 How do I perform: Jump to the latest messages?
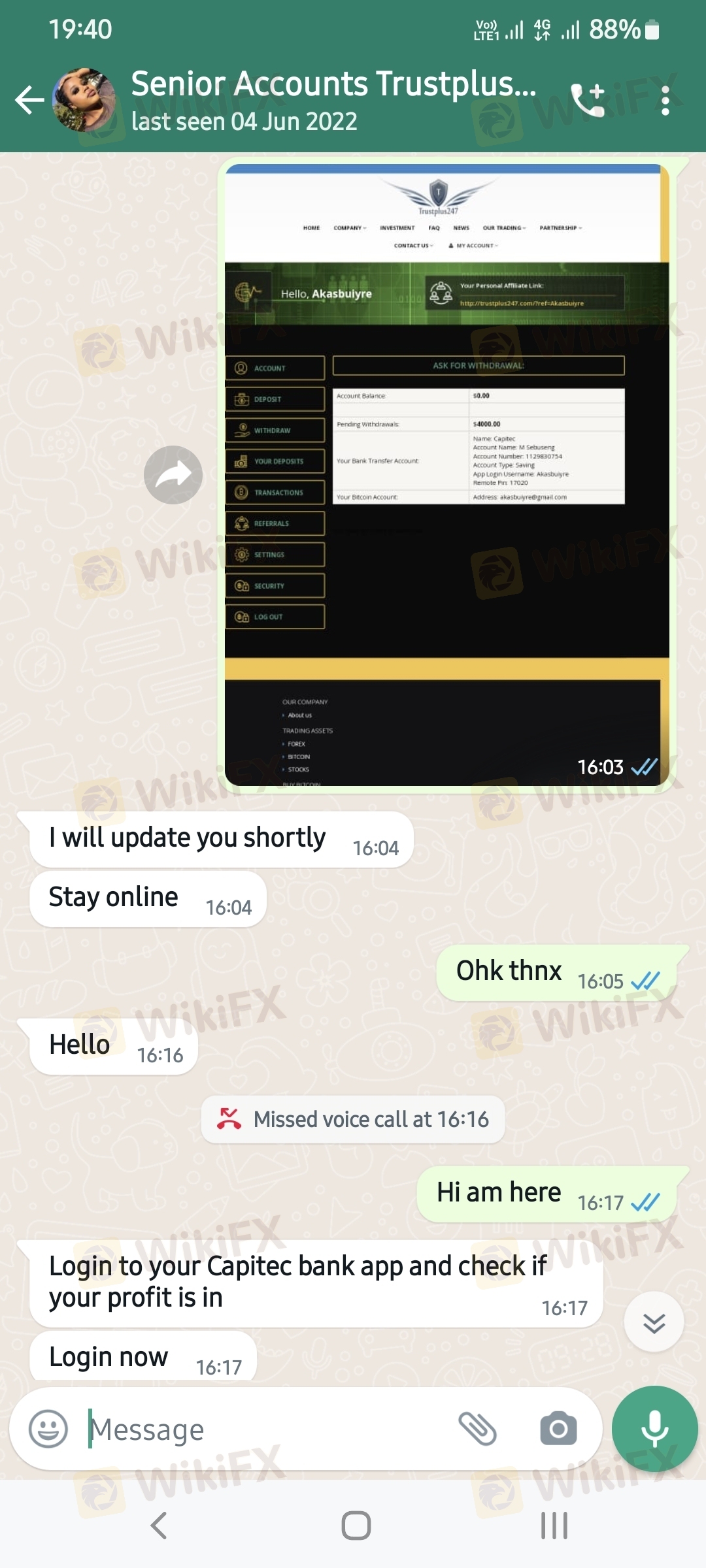[654, 1321]
